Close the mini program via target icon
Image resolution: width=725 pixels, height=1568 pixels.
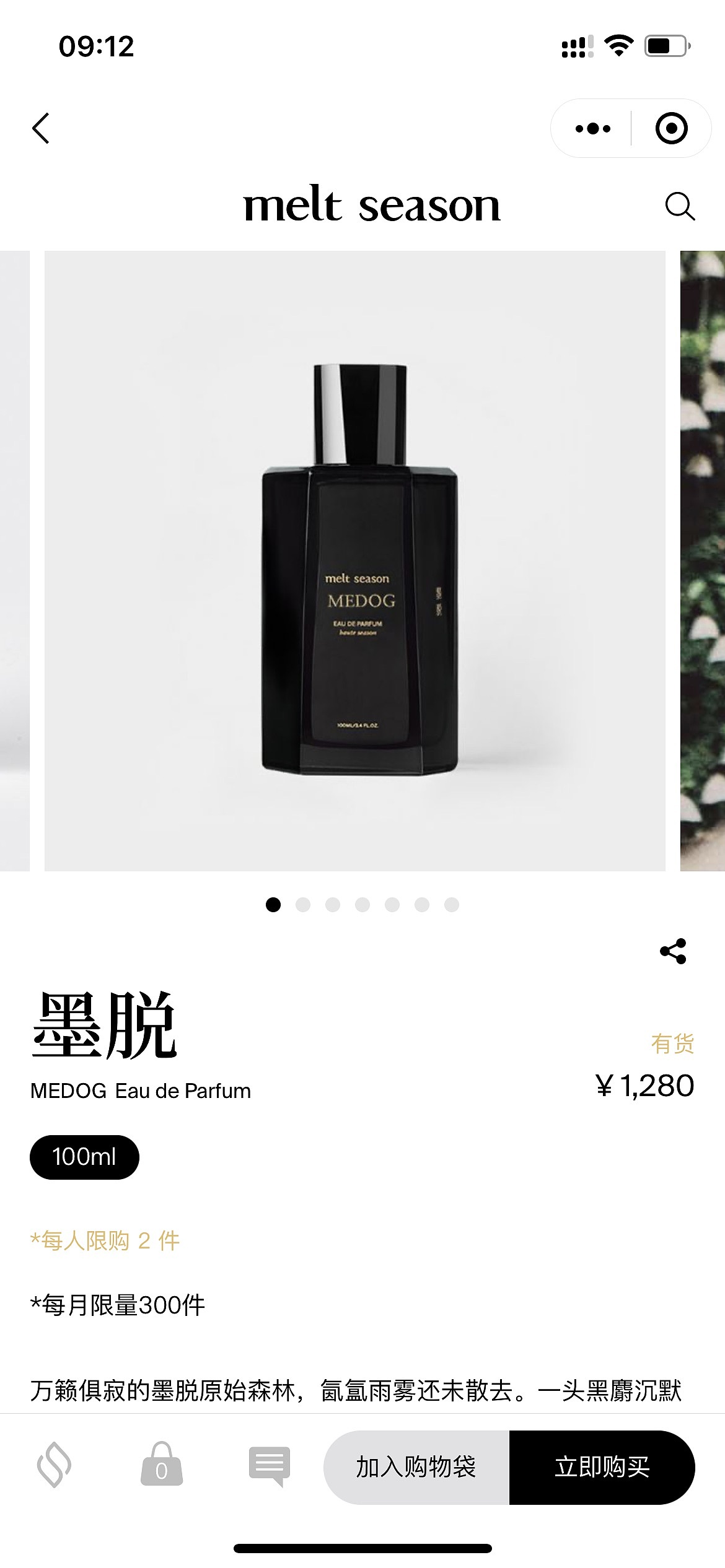click(671, 129)
